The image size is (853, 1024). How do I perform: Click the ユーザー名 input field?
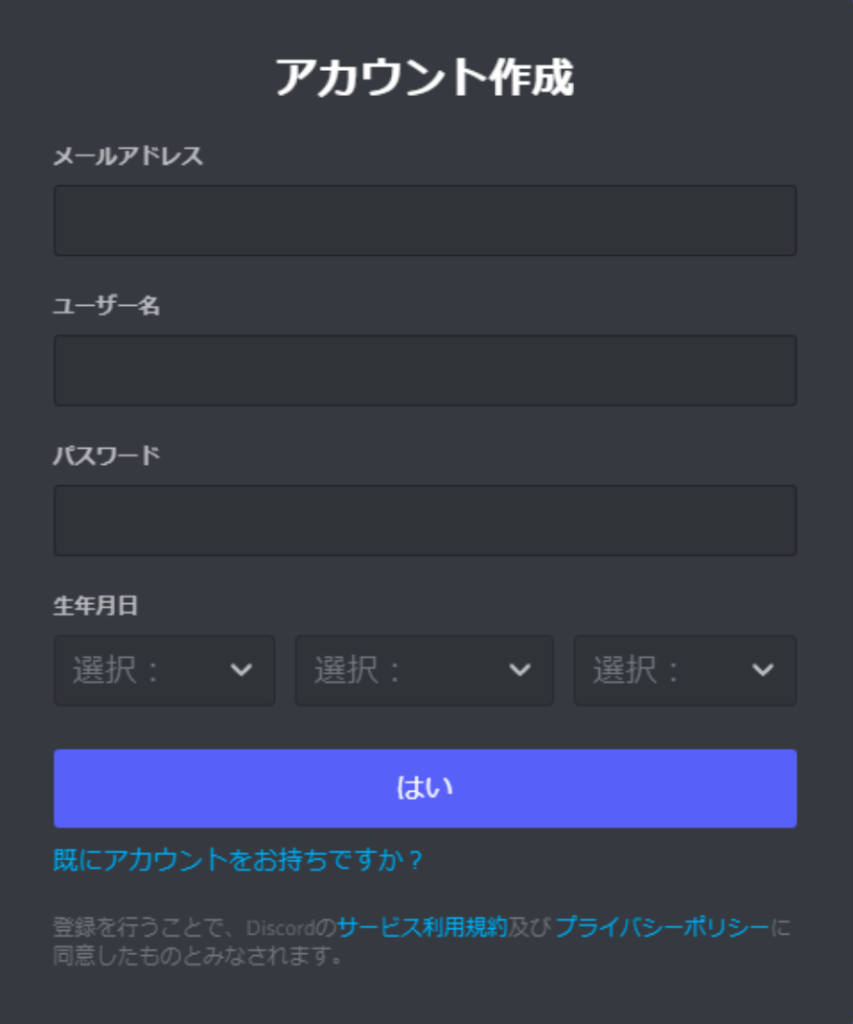coord(424,370)
